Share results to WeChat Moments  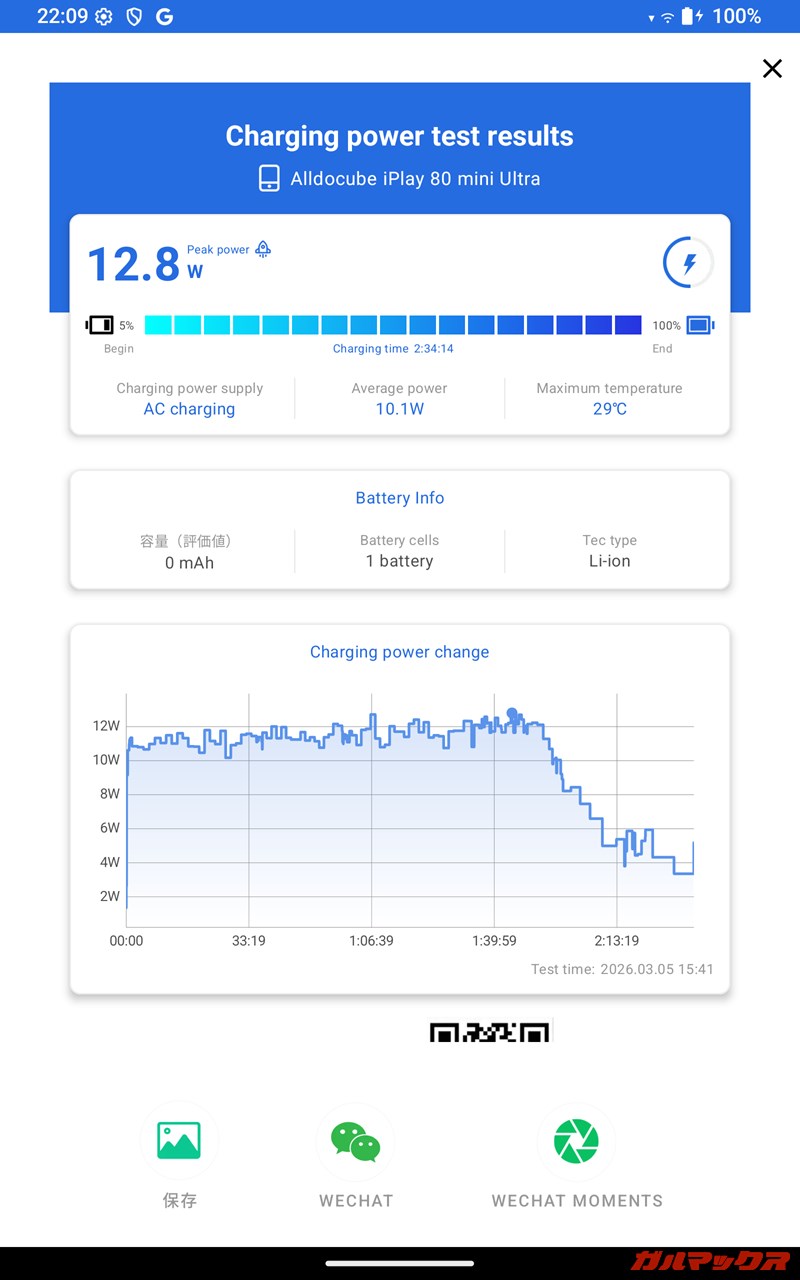pos(576,1142)
